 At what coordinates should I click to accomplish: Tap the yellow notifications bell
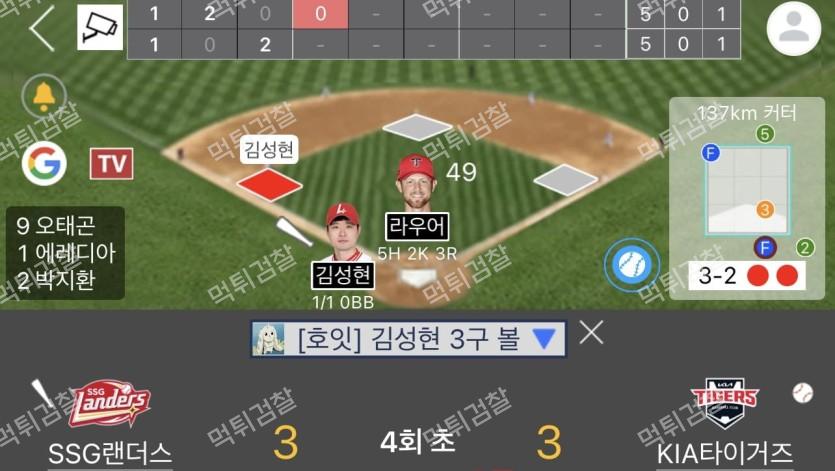pyautogui.click(x=44, y=95)
